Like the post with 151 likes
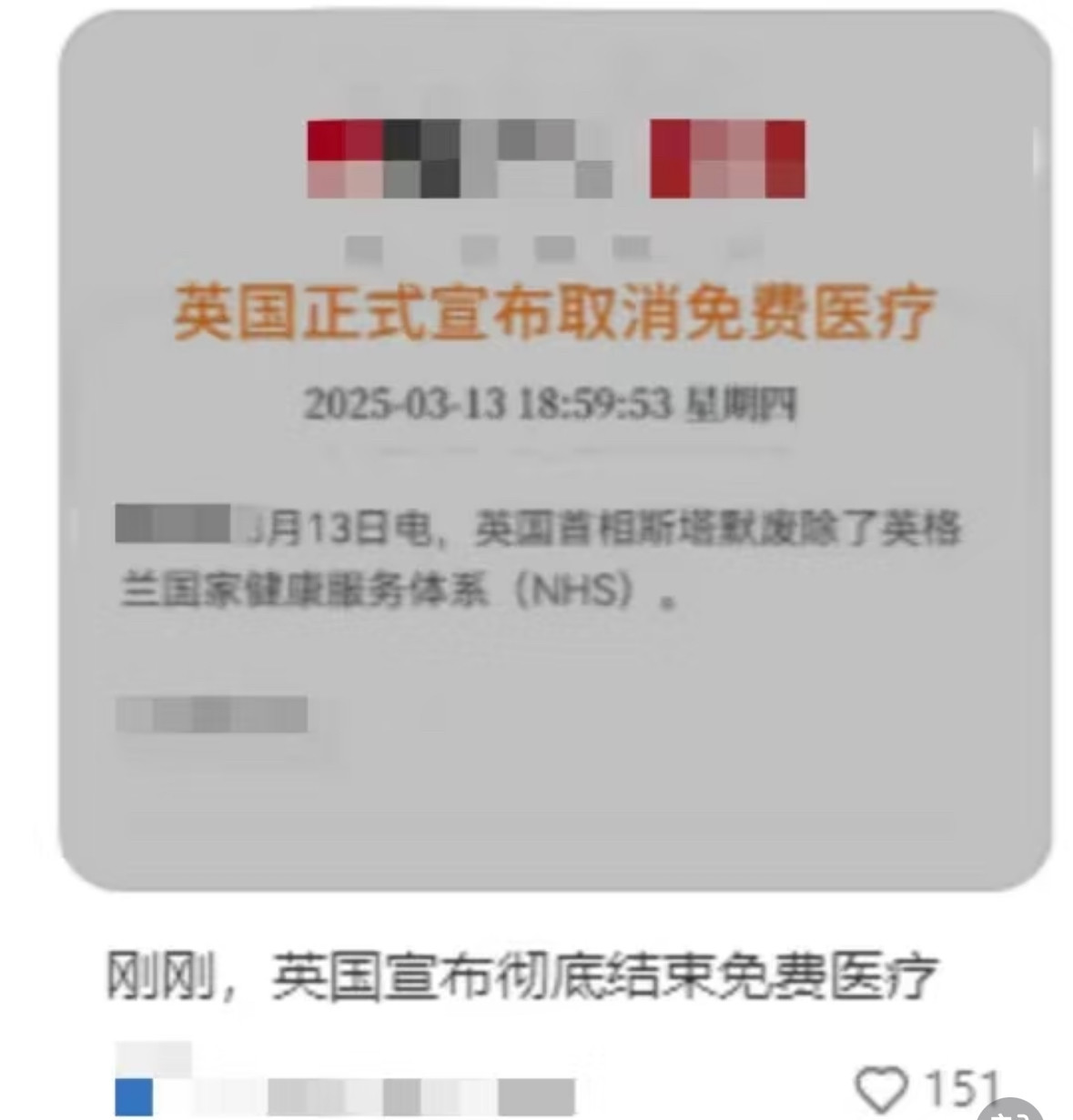The height and width of the screenshot is (1120, 1073). pyautogui.click(x=882, y=1087)
